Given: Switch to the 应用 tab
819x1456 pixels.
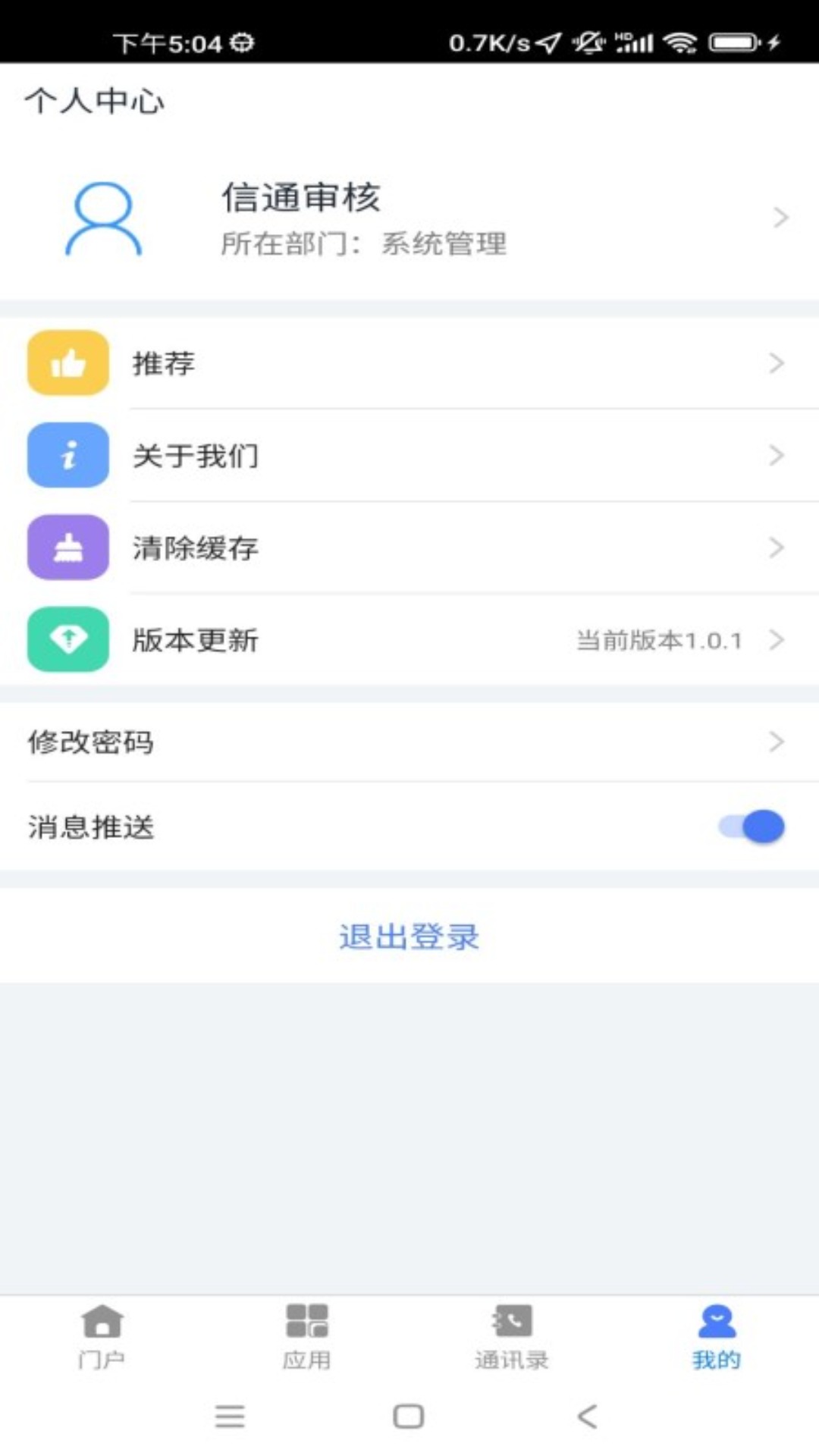Looking at the screenshot, I should (x=307, y=1338).
